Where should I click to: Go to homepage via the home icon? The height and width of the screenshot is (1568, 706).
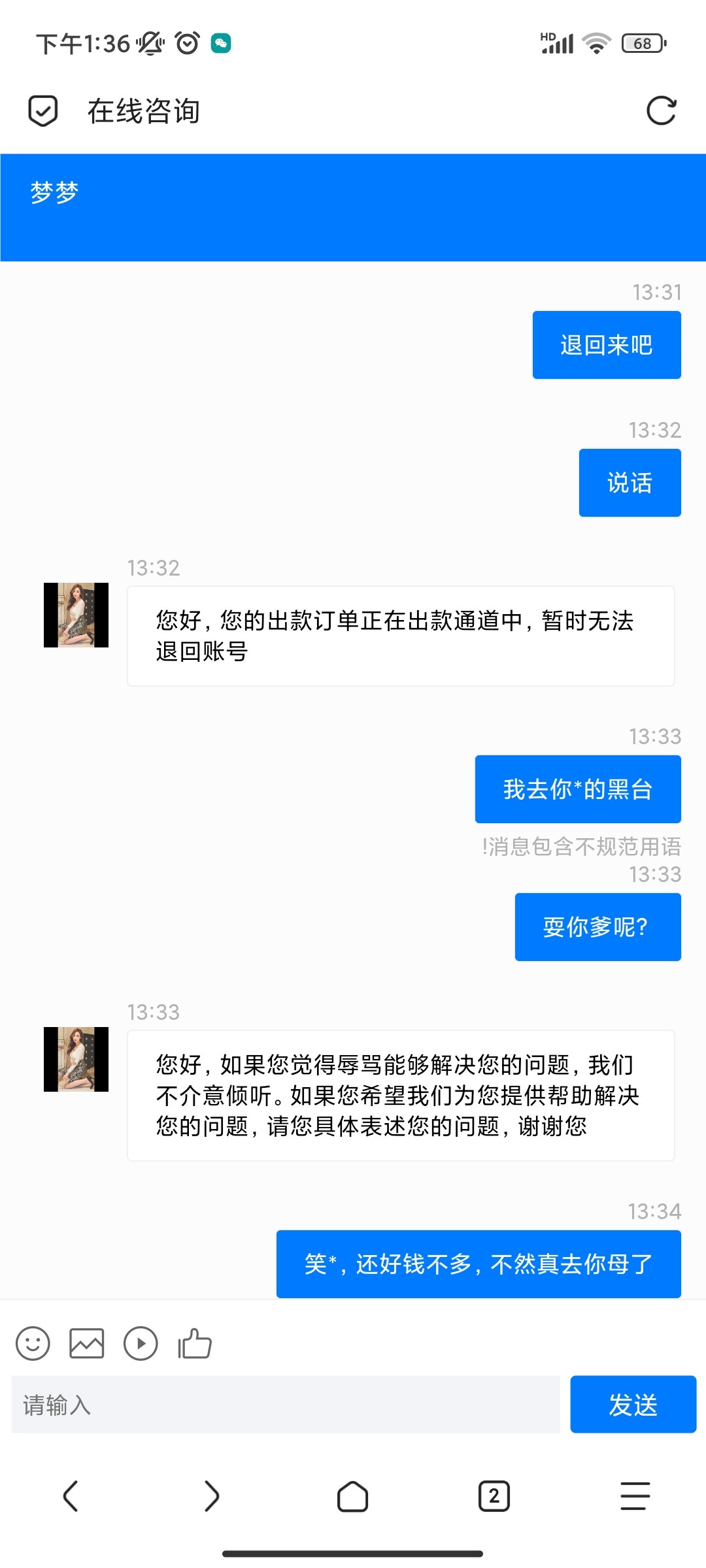pyautogui.click(x=353, y=1497)
